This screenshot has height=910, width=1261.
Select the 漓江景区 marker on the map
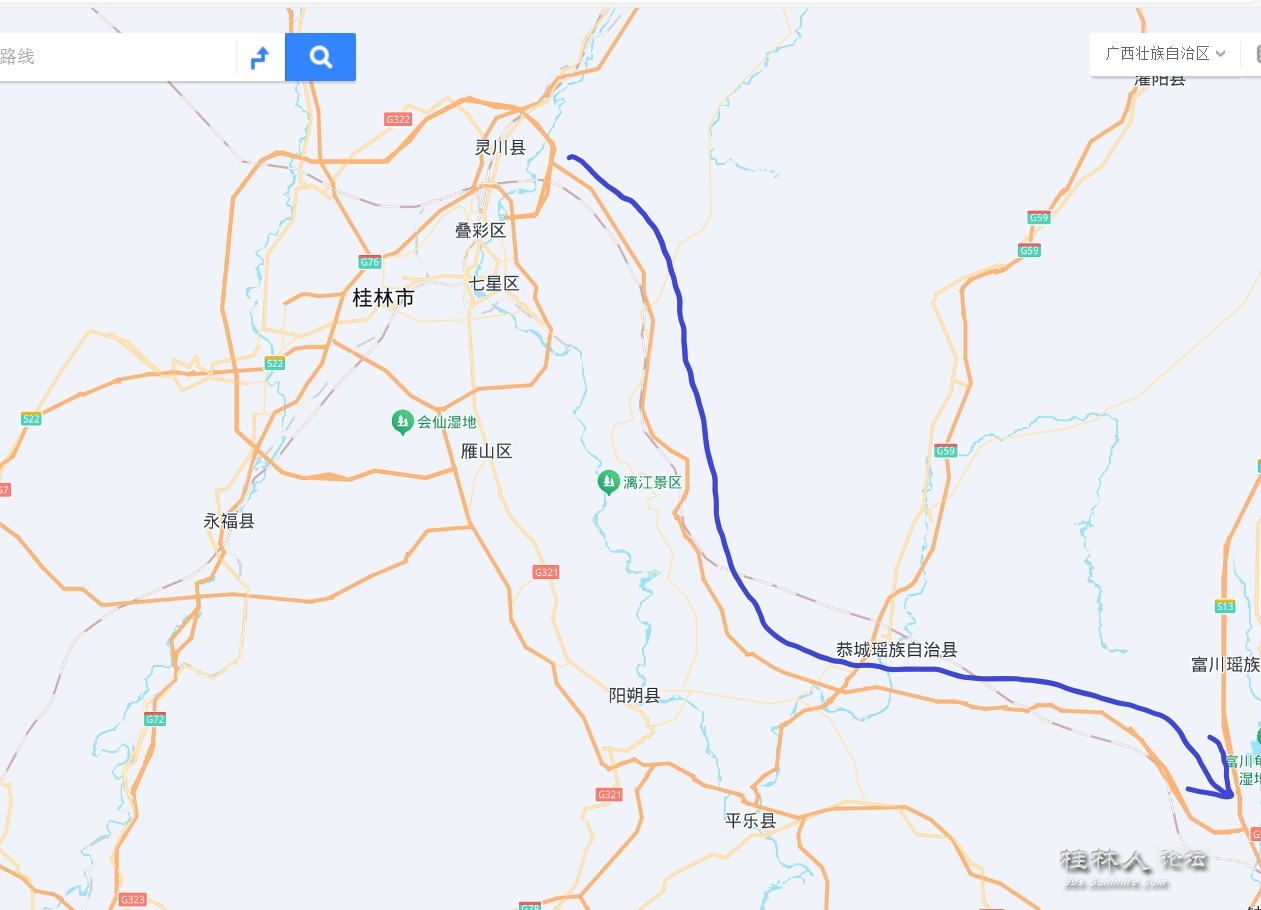pos(607,482)
